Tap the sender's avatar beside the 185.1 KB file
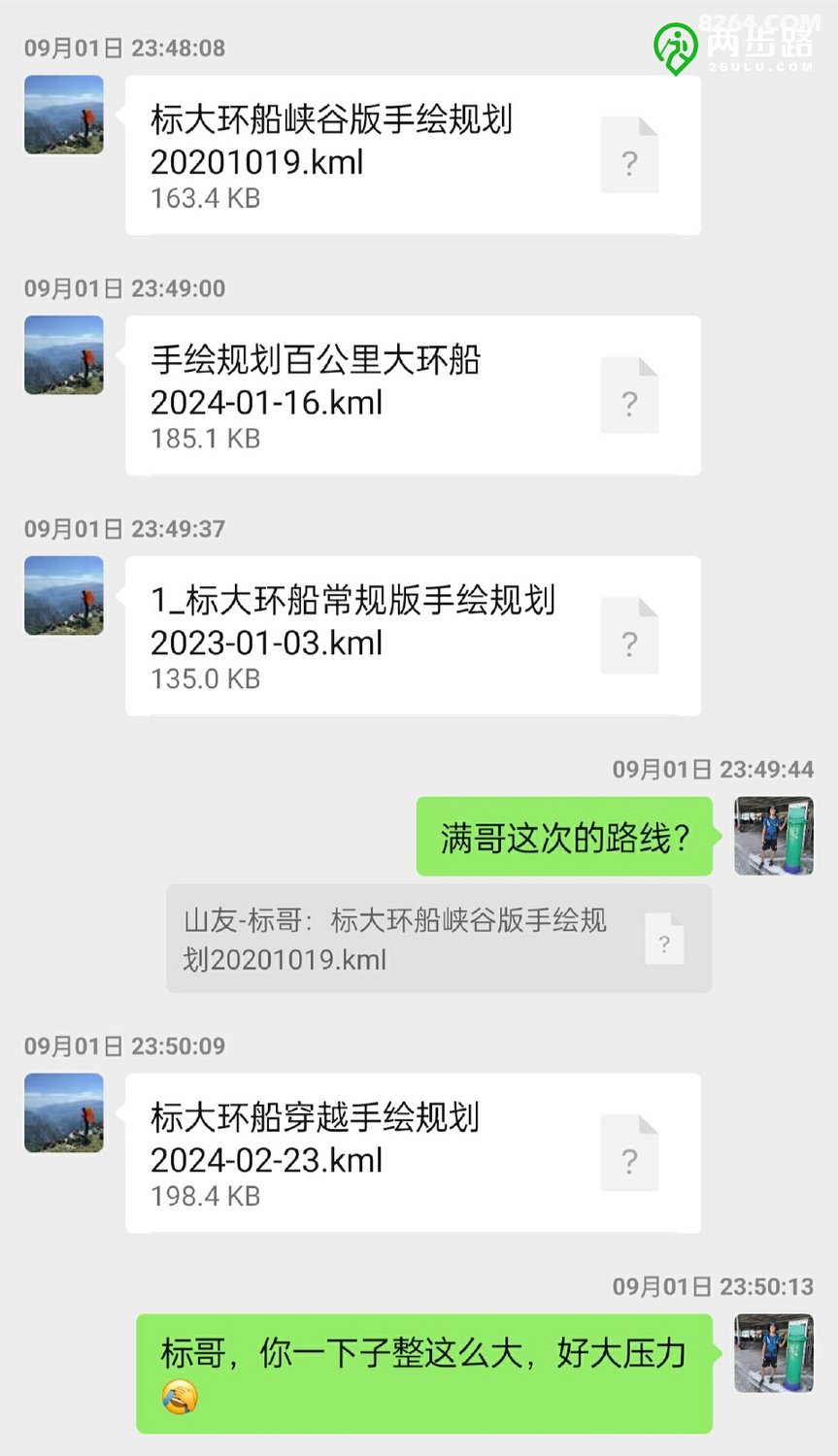 pos(64,355)
